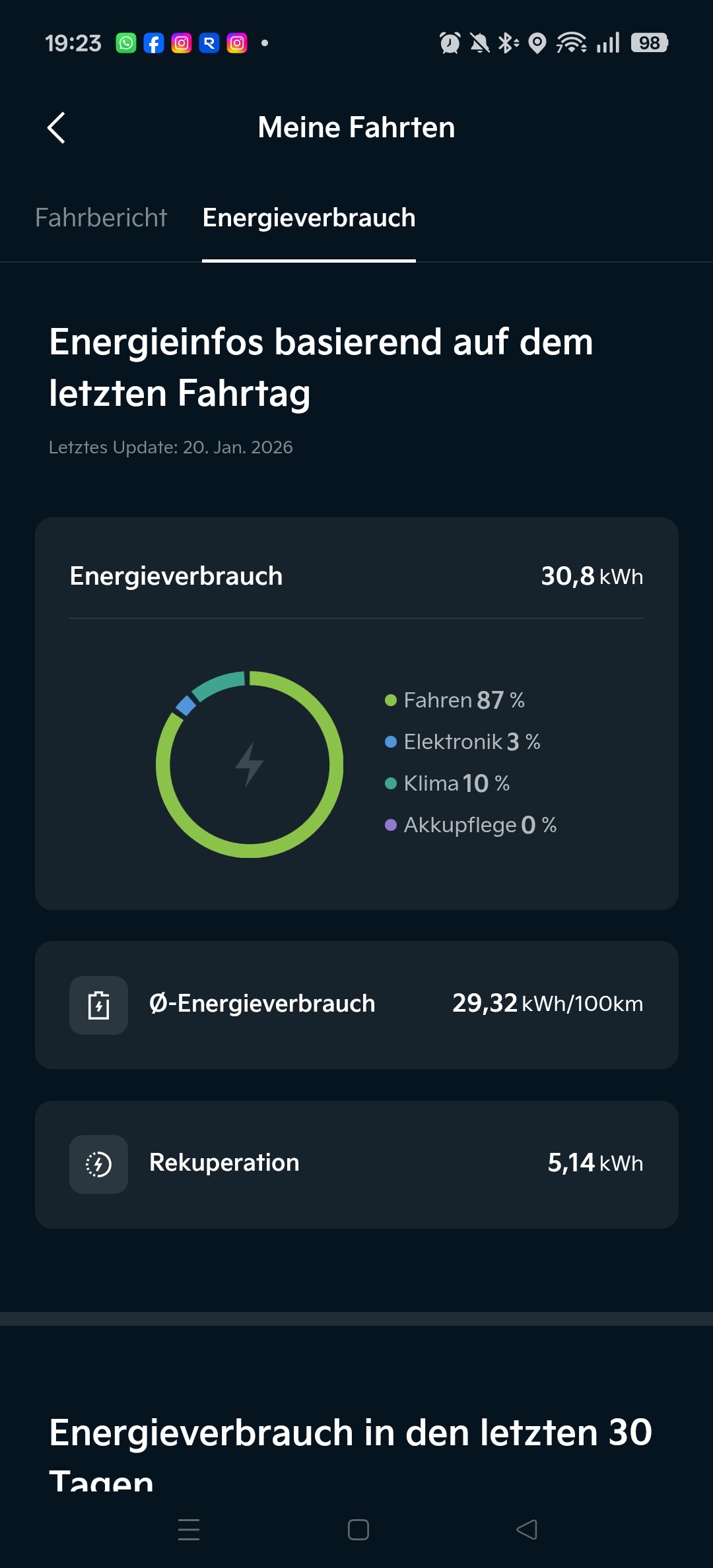Go back from Meine Fahrten
The image size is (713, 1568).
57,127
